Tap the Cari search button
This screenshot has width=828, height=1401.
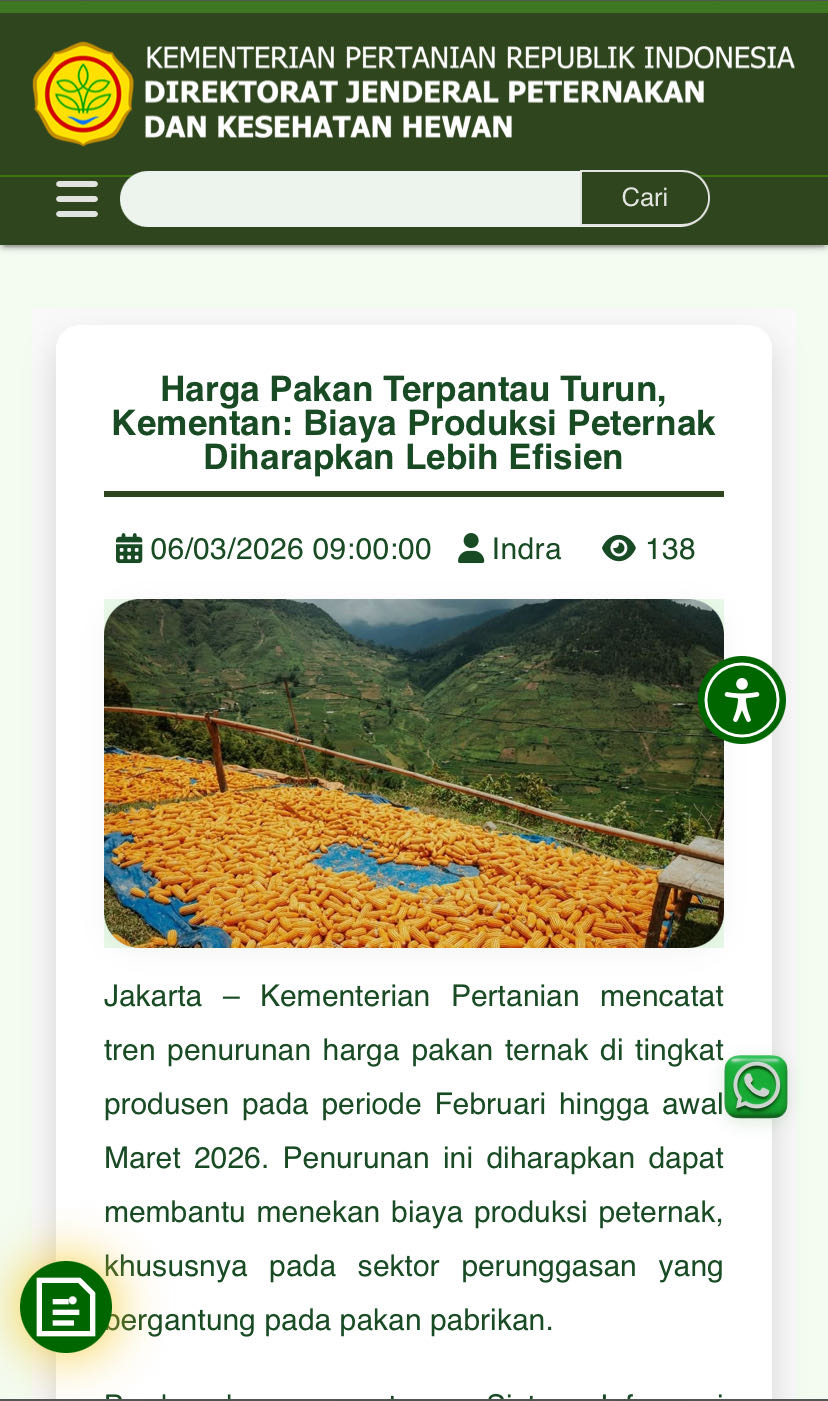[645, 198]
